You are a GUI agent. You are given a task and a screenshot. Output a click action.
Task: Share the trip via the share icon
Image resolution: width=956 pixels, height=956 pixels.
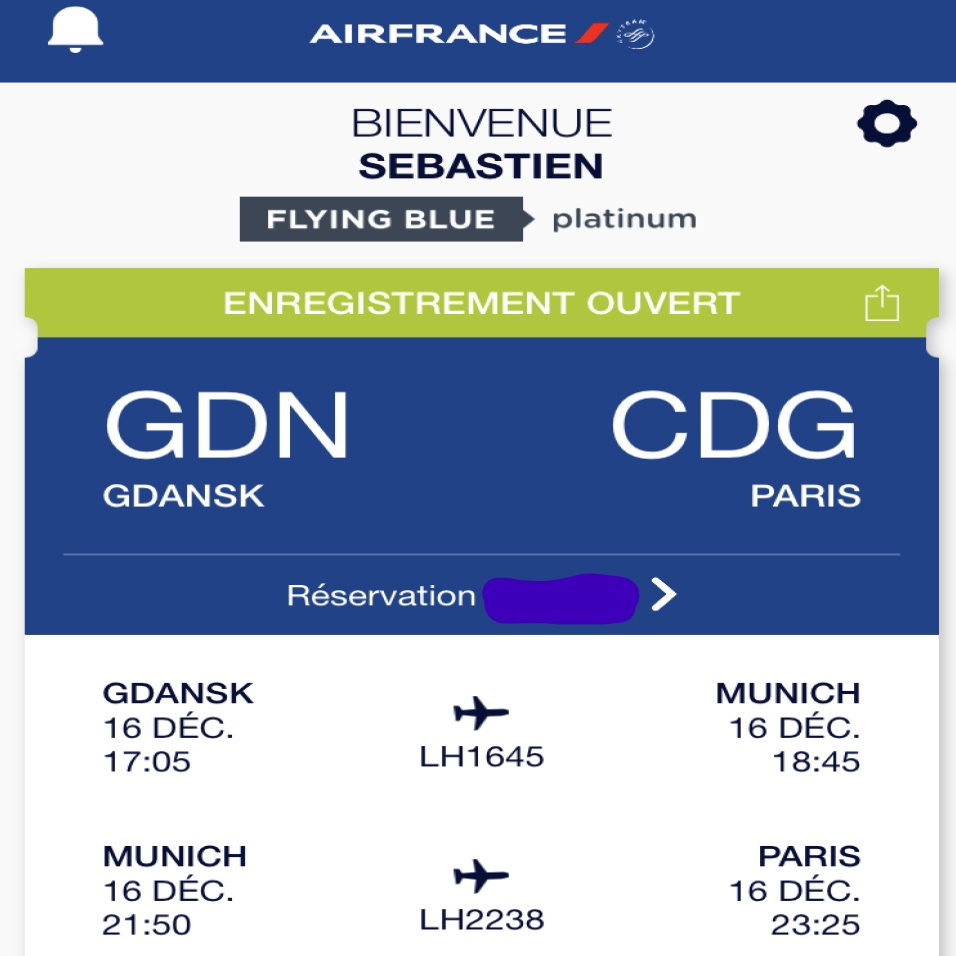click(882, 303)
